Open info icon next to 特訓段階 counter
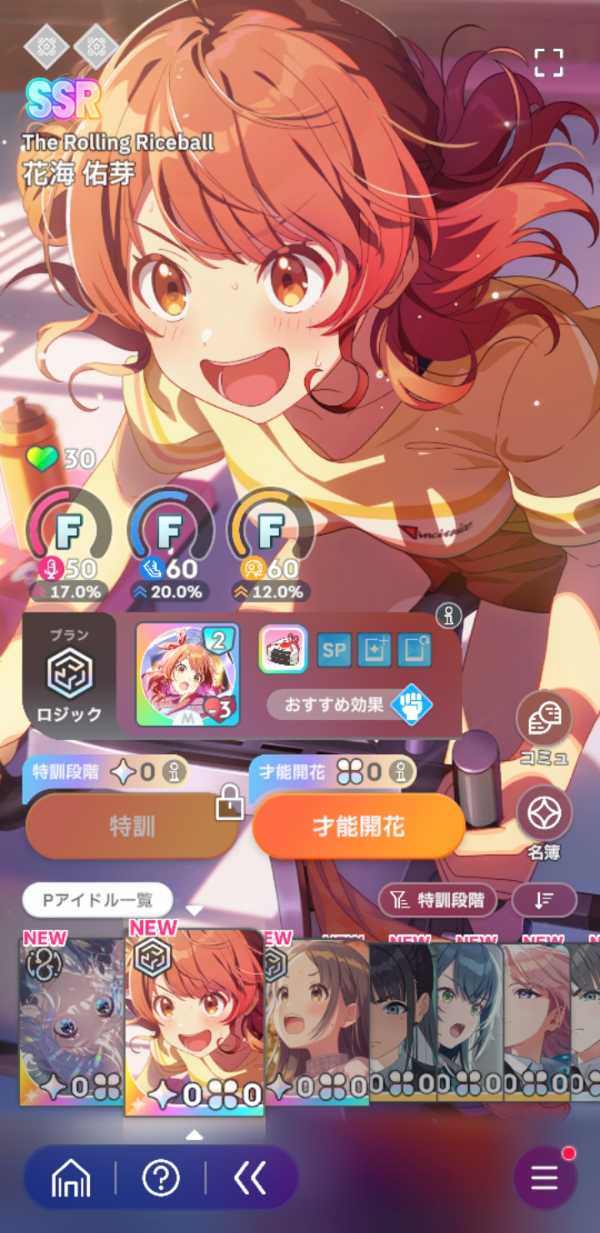The image size is (600, 1233). click(x=175, y=772)
